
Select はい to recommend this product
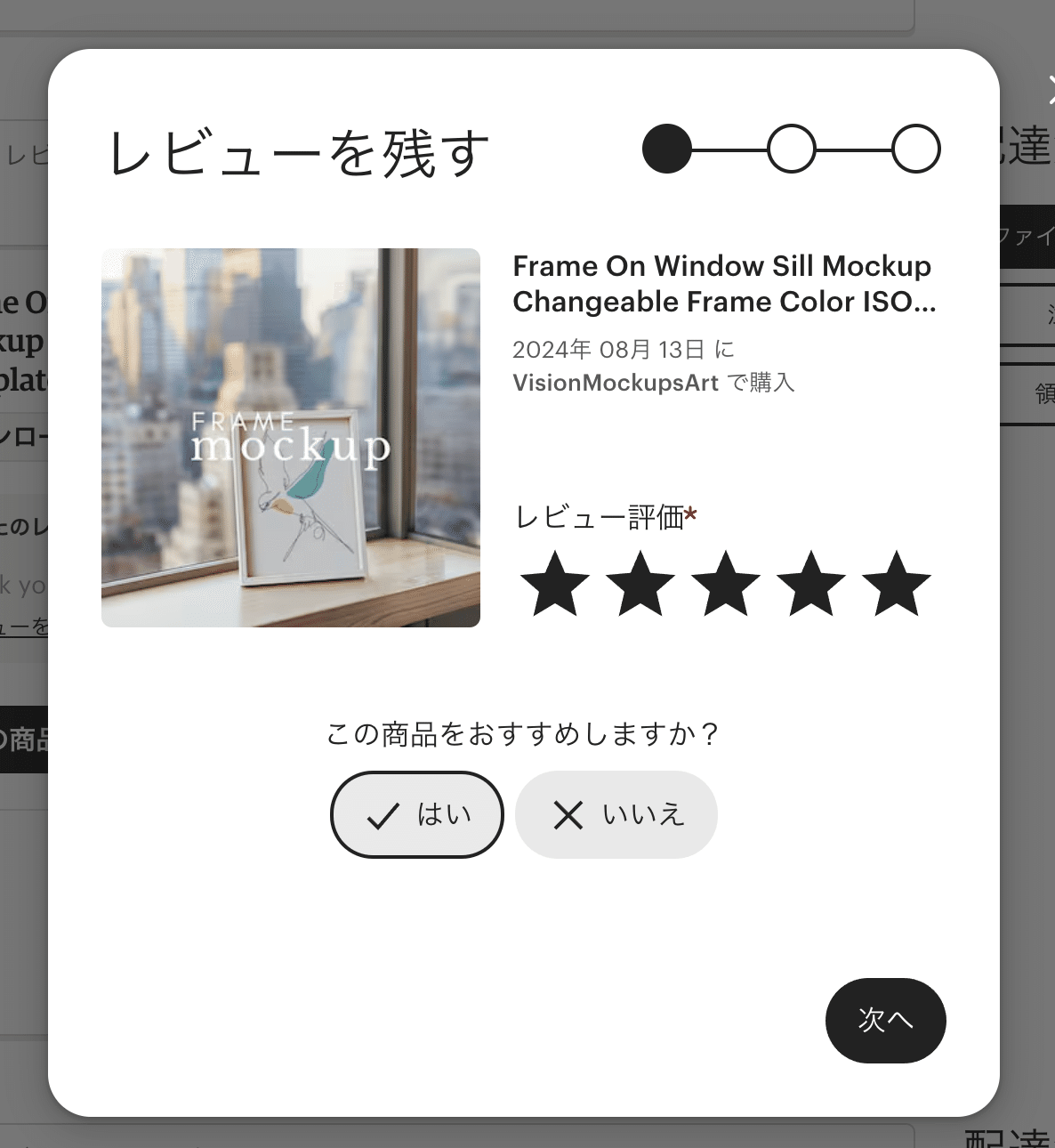[x=417, y=814]
